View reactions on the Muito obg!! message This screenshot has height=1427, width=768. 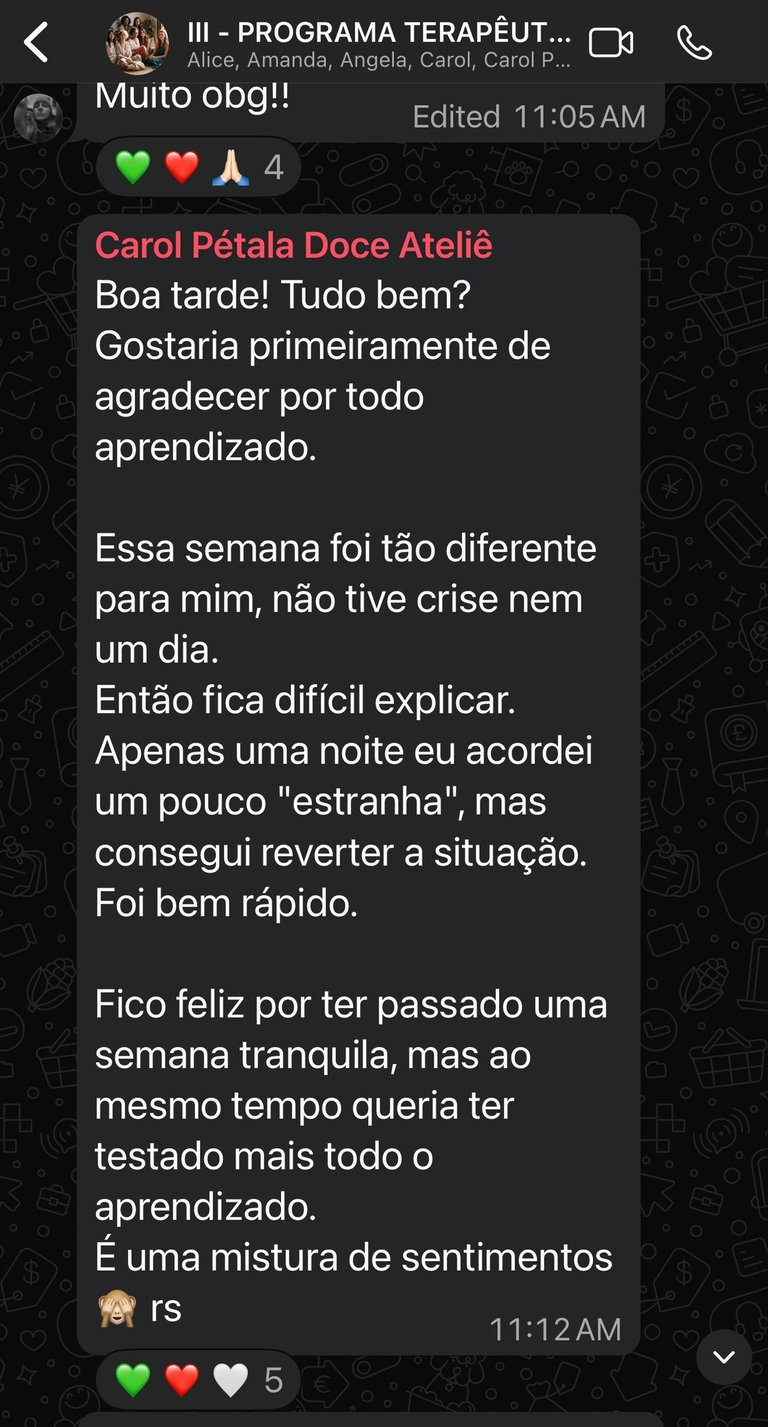(198, 167)
